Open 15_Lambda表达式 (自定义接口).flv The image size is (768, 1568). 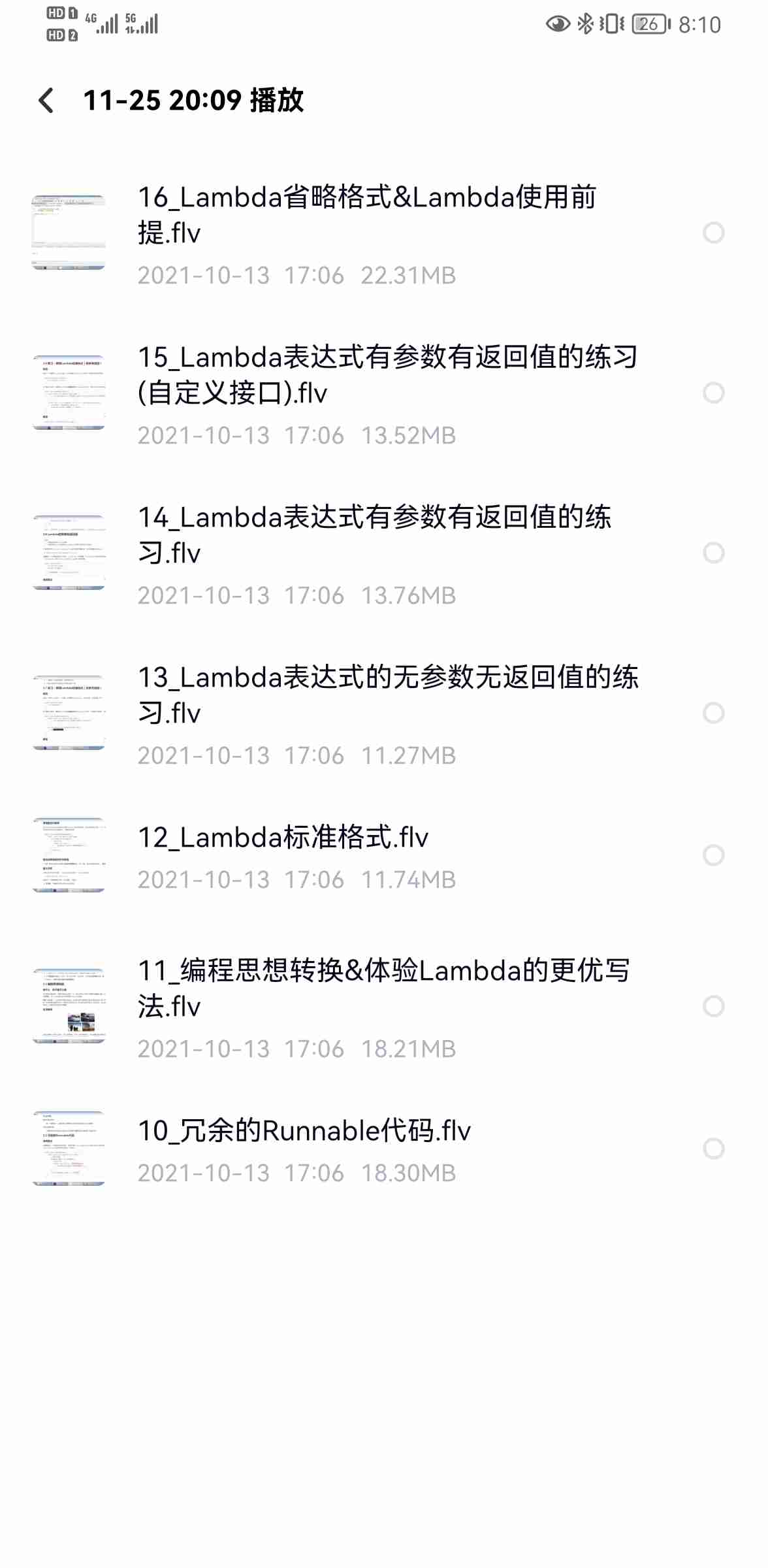385,375
